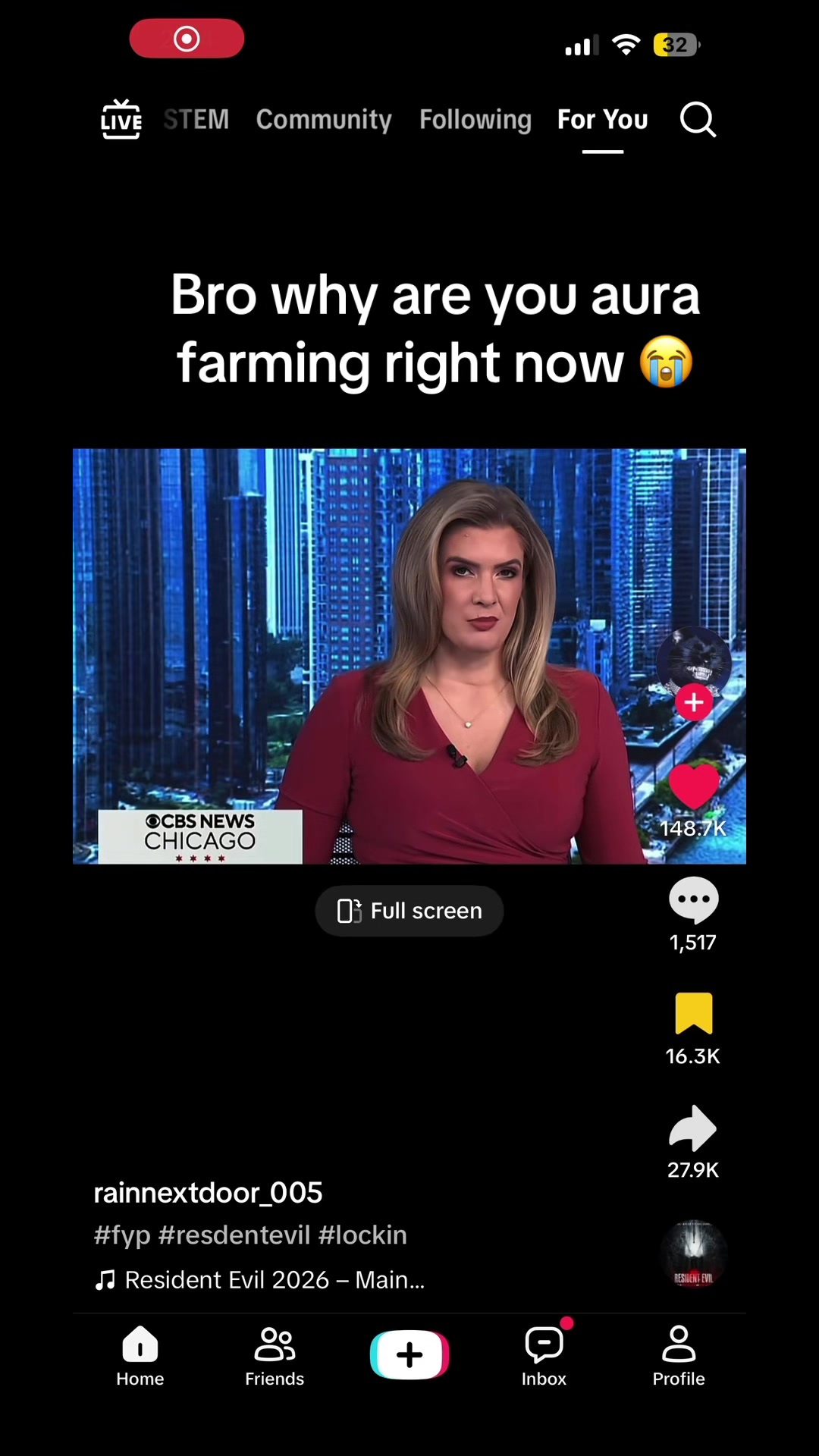Open the #lockin hashtag
819x1456 pixels.
[x=362, y=1235]
